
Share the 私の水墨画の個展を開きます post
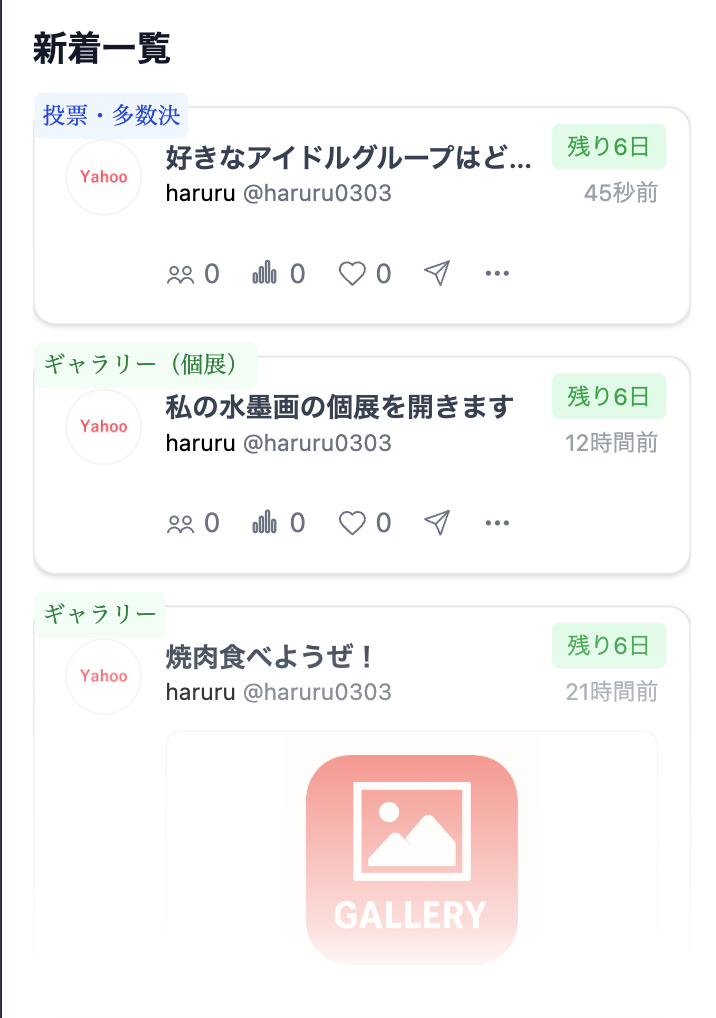437,523
